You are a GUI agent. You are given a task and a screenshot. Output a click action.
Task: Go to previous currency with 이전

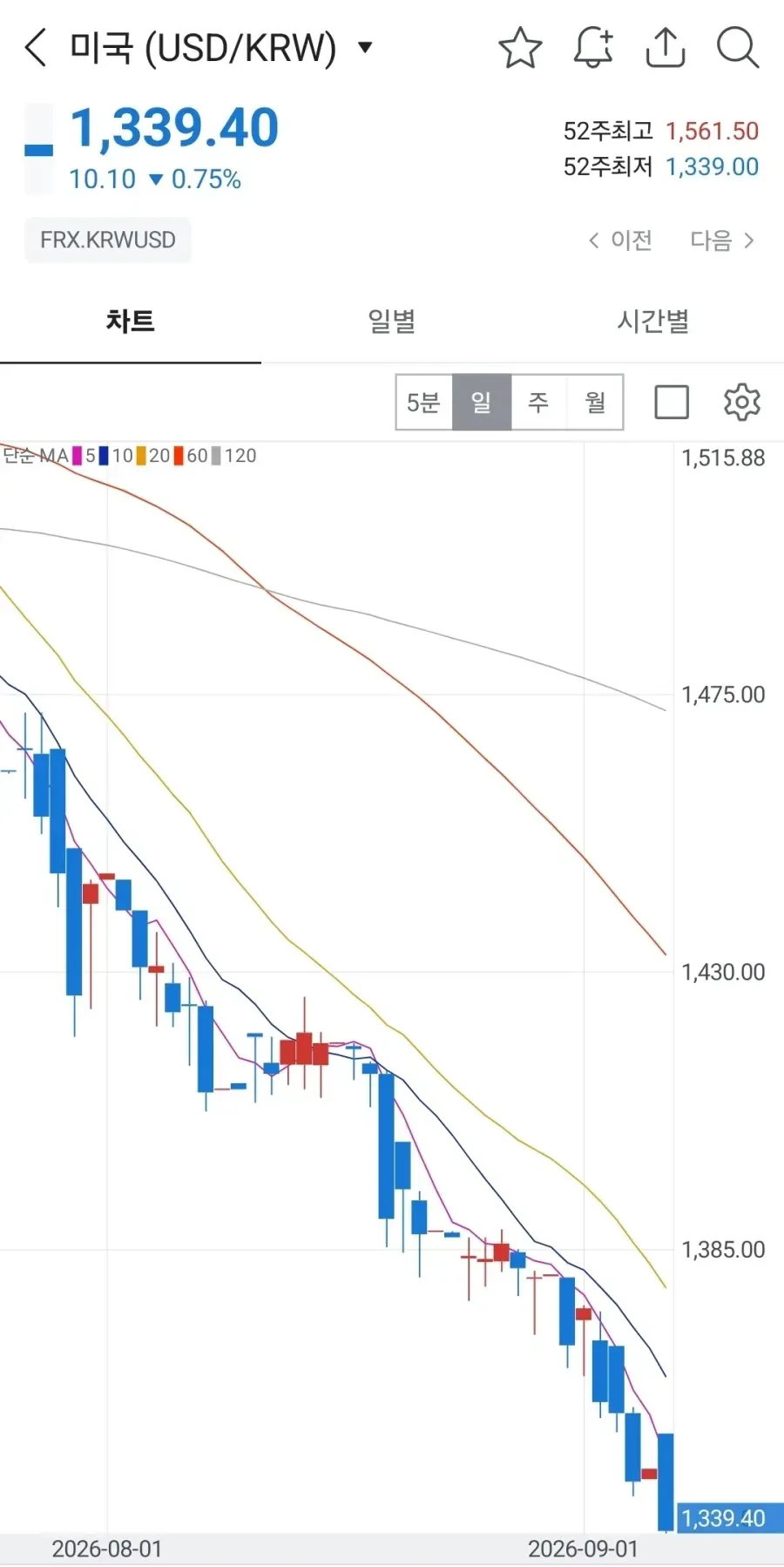tap(620, 241)
